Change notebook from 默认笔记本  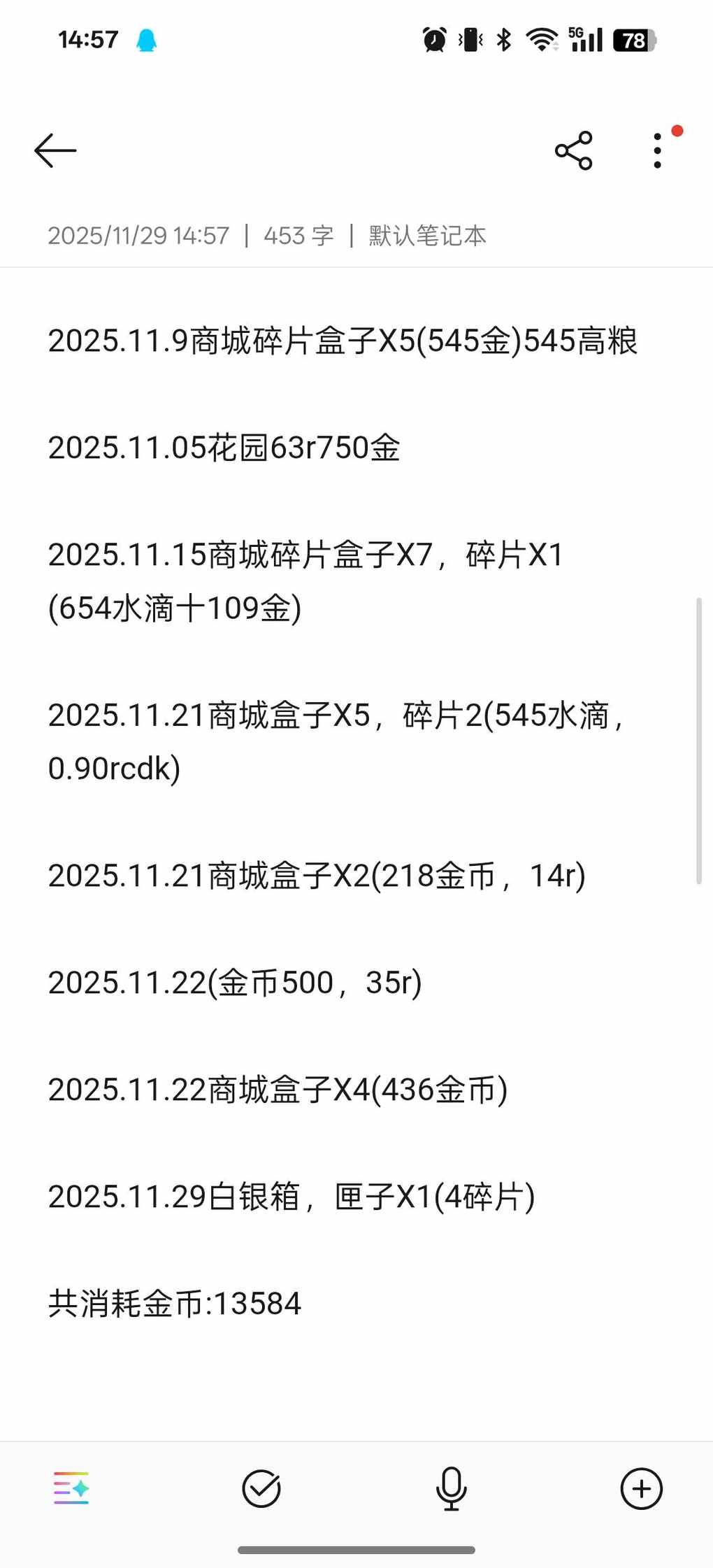427,236
